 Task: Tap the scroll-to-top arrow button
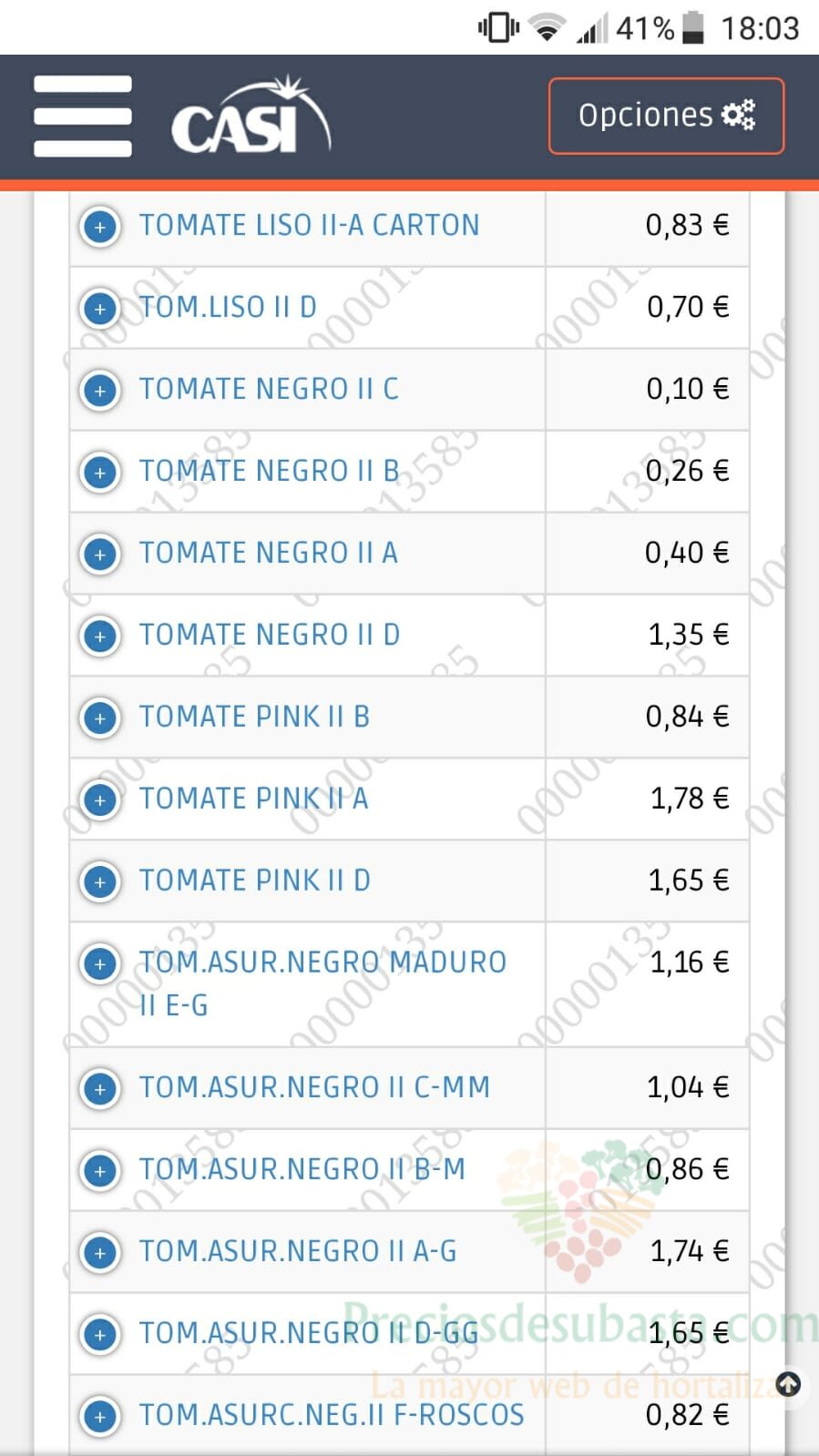coord(788,1385)
